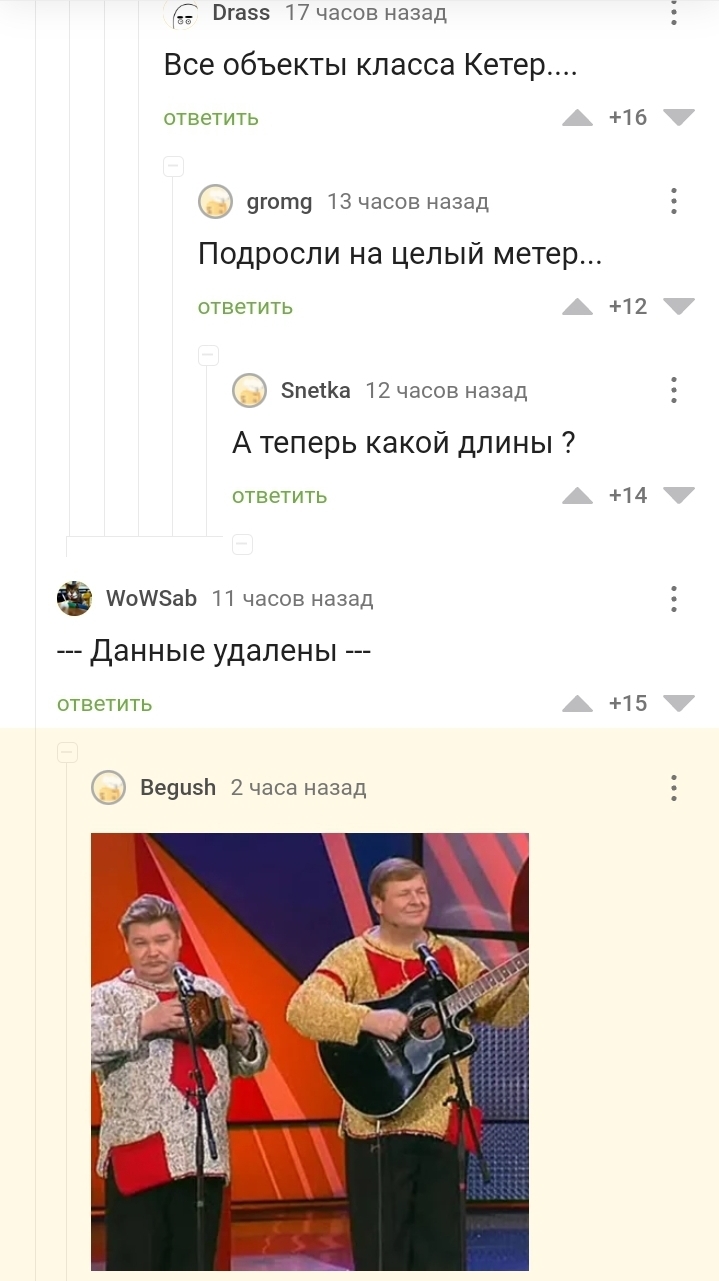Collapse the thread above gromg's comment

click(x=173, y=166)
